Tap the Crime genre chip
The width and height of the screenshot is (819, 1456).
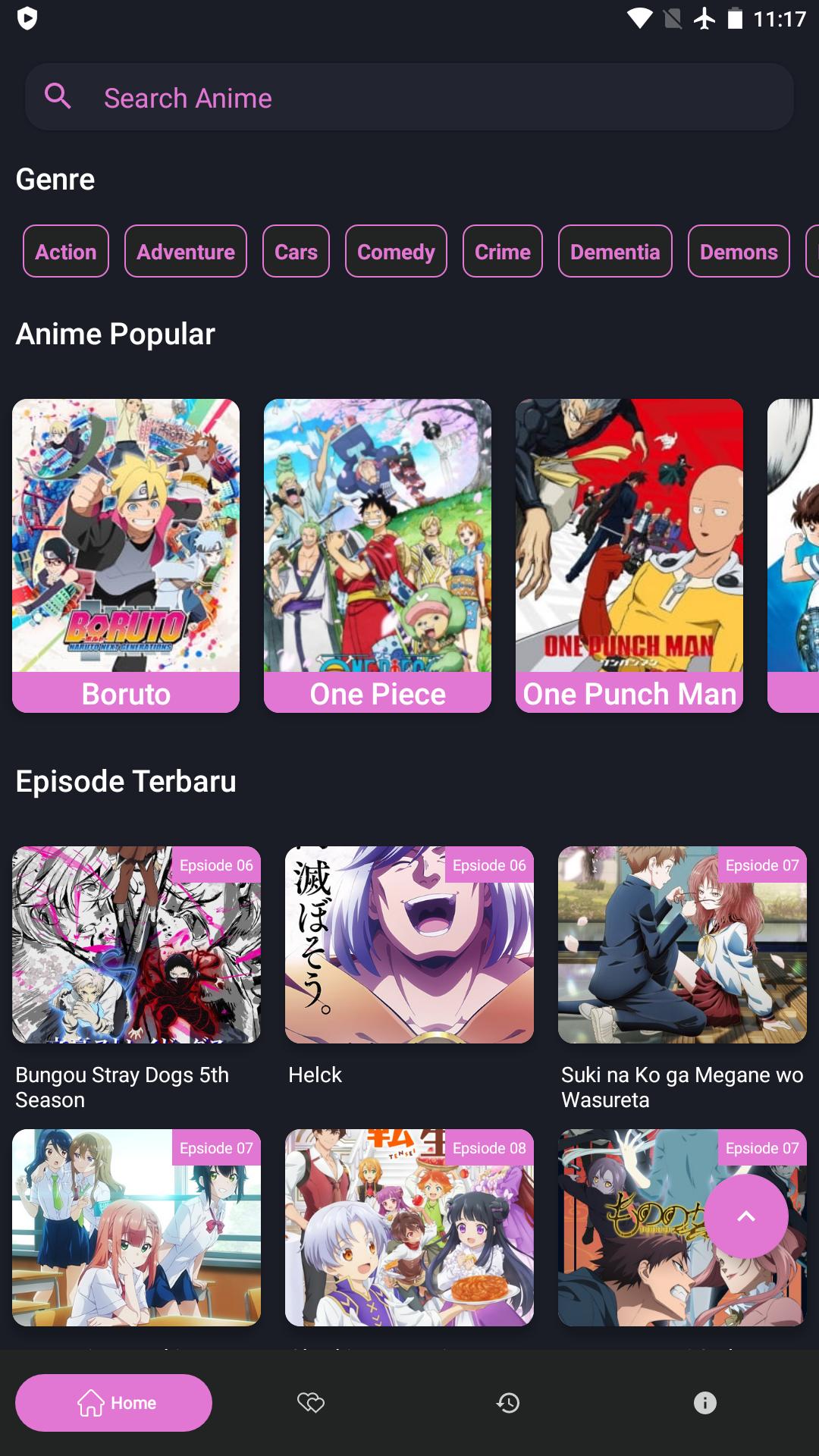pyautogui.click(x=502, y=252)
